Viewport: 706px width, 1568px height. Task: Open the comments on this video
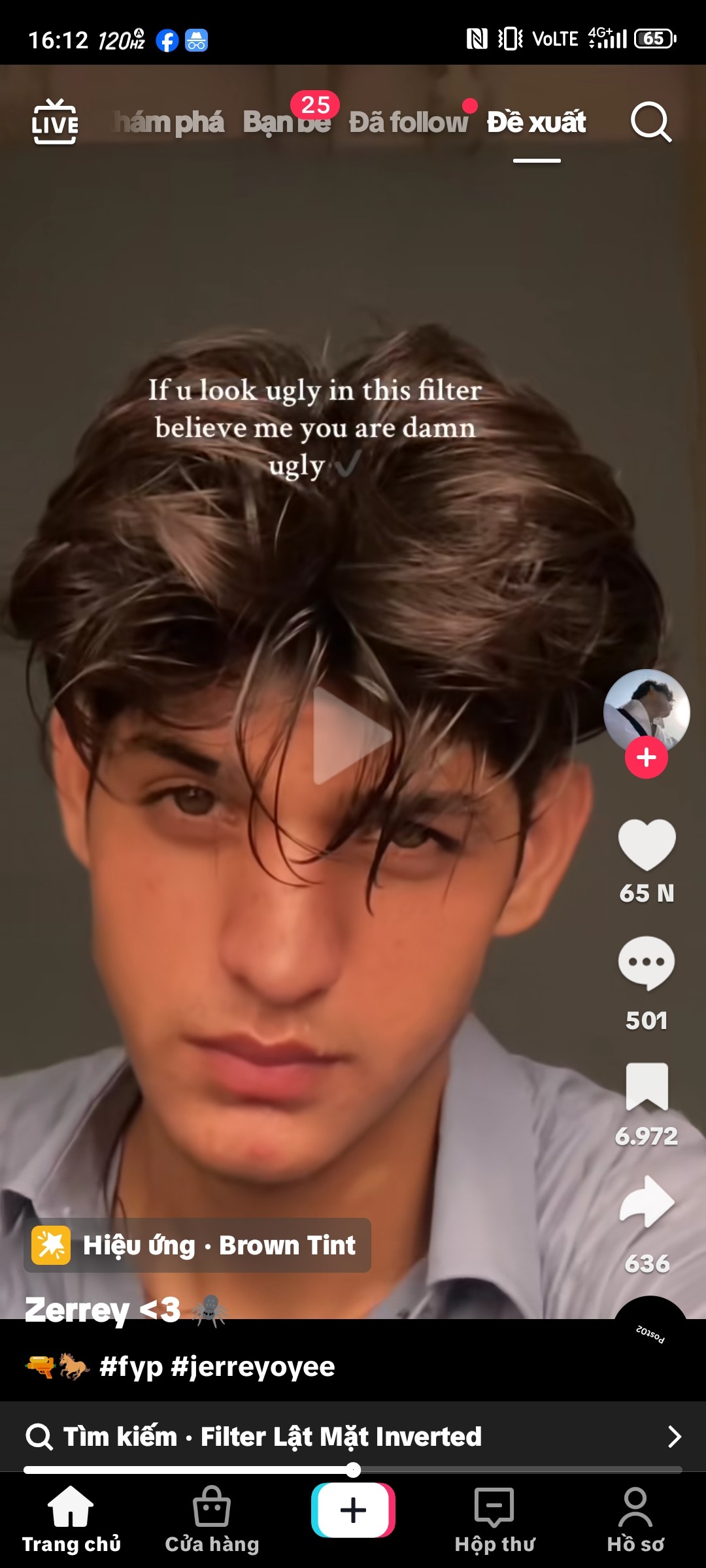click(647, 963)
